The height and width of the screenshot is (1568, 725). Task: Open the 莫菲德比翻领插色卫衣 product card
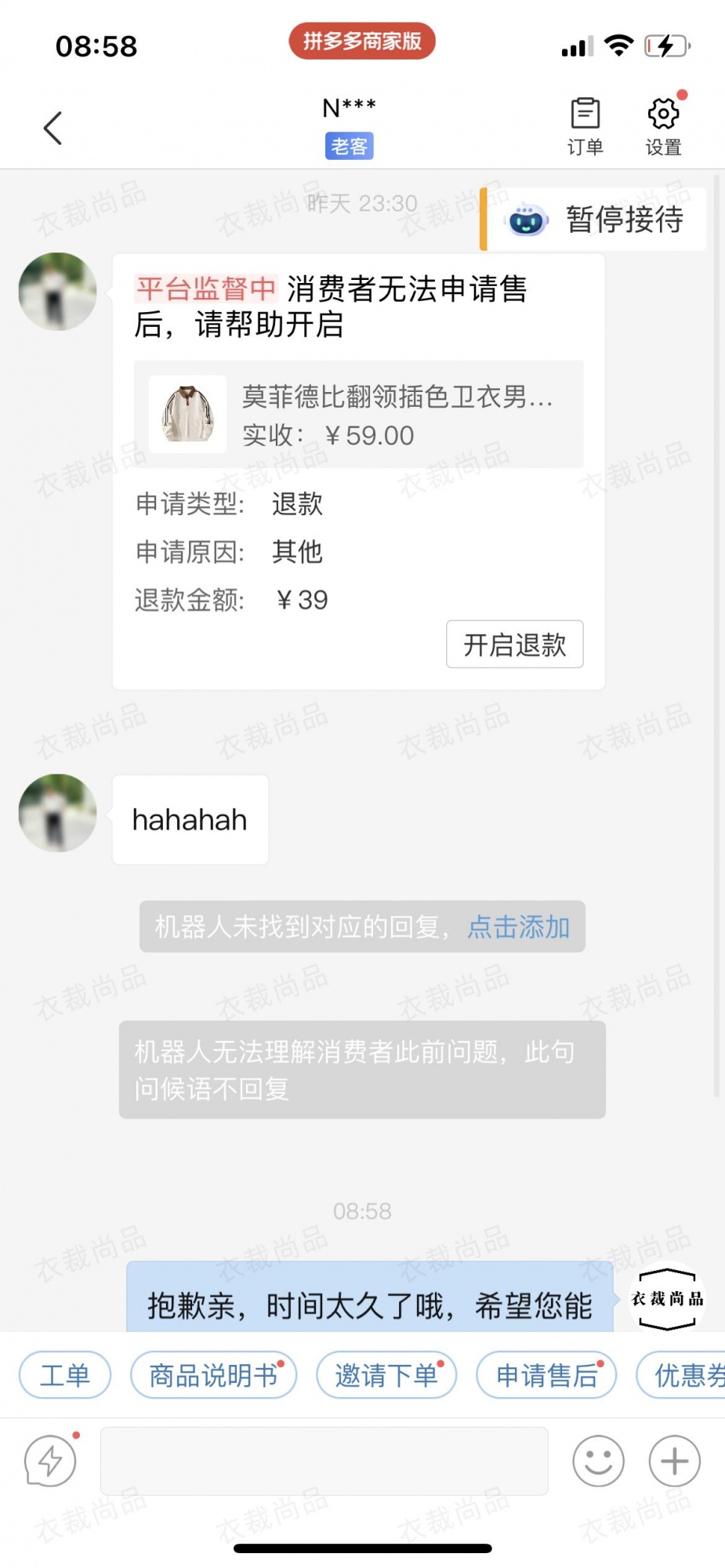point(358,415)
